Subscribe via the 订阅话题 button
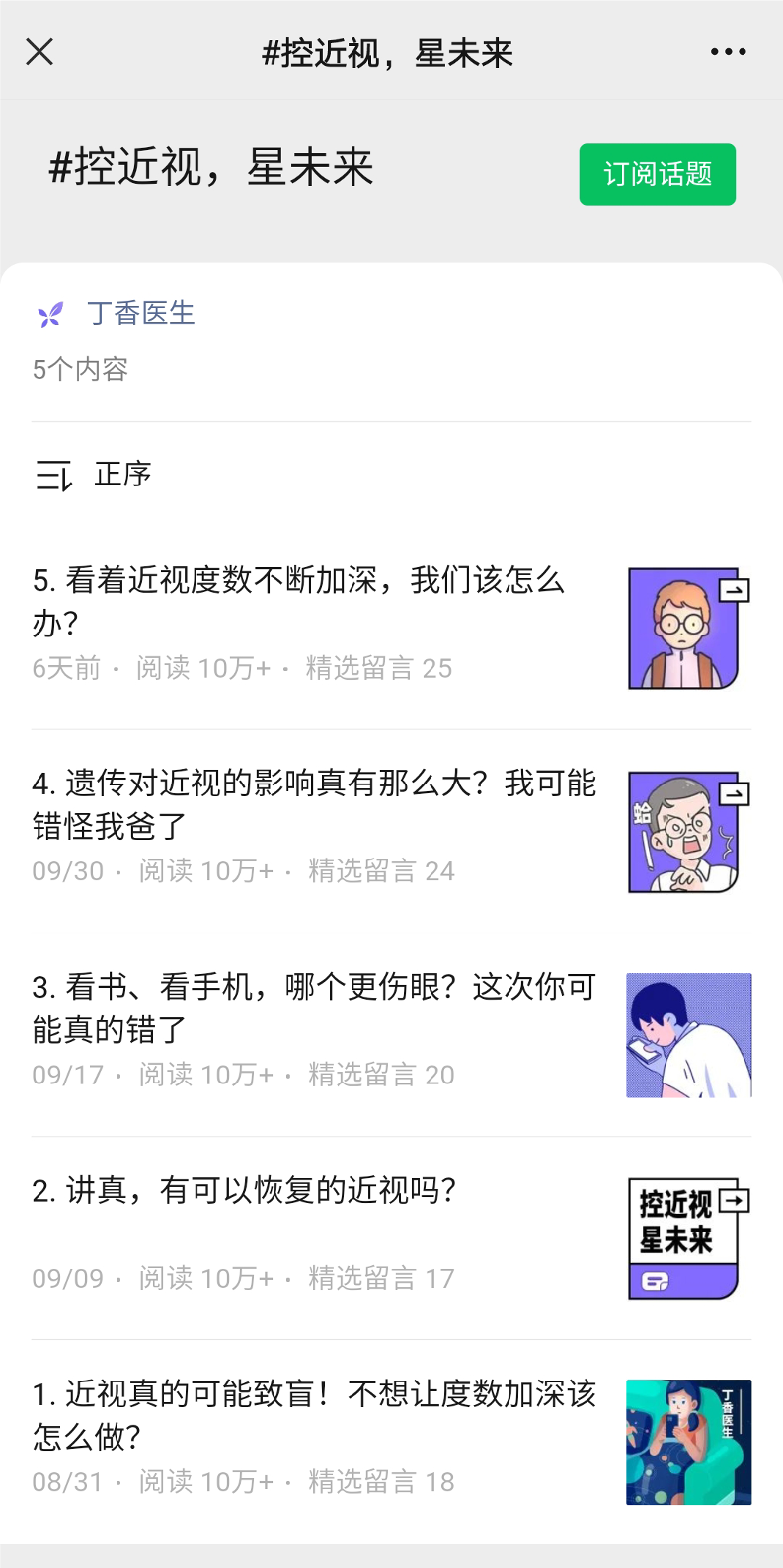 pos(657,175)
